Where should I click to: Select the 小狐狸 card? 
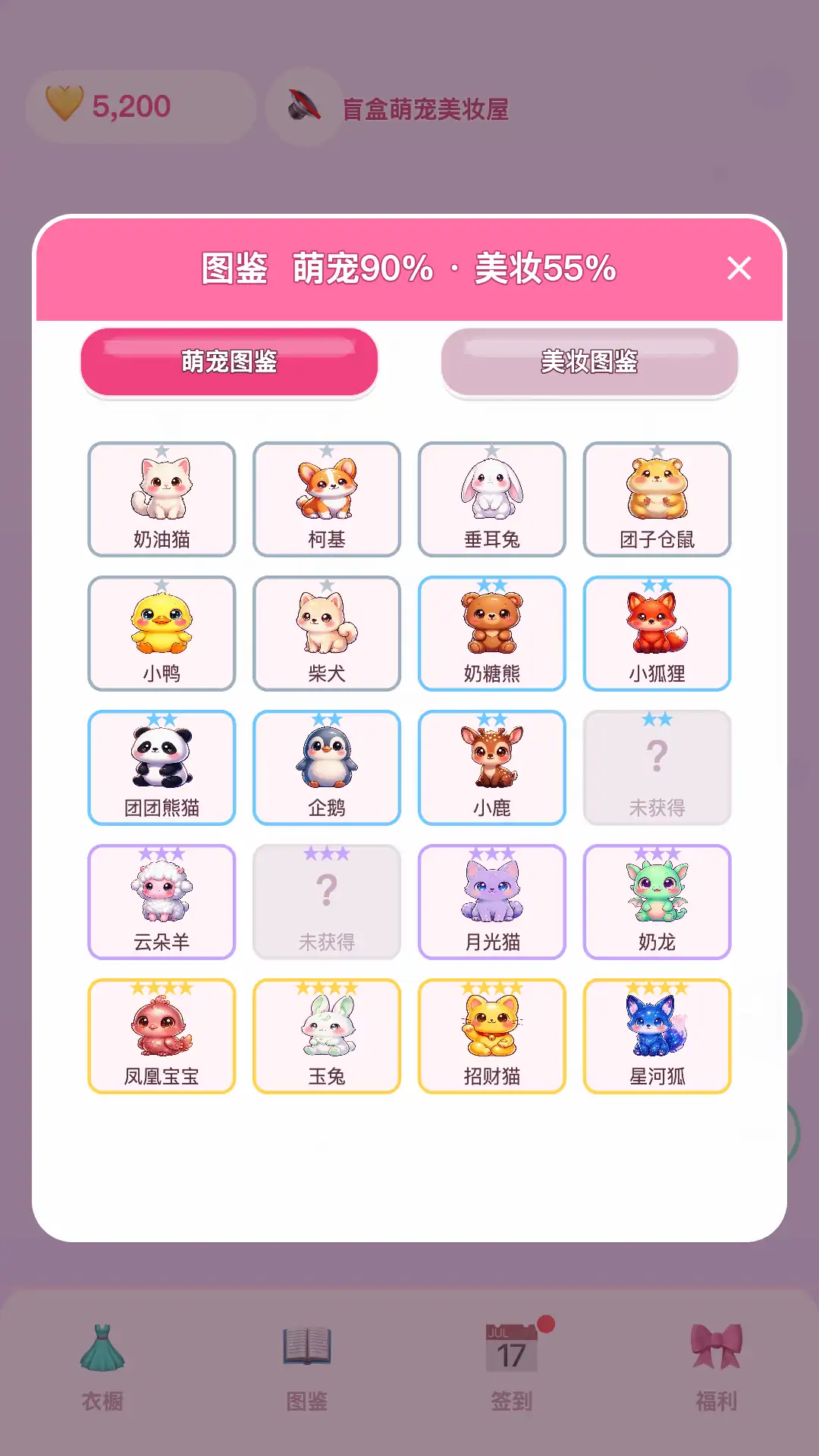[x=657, y=633]
